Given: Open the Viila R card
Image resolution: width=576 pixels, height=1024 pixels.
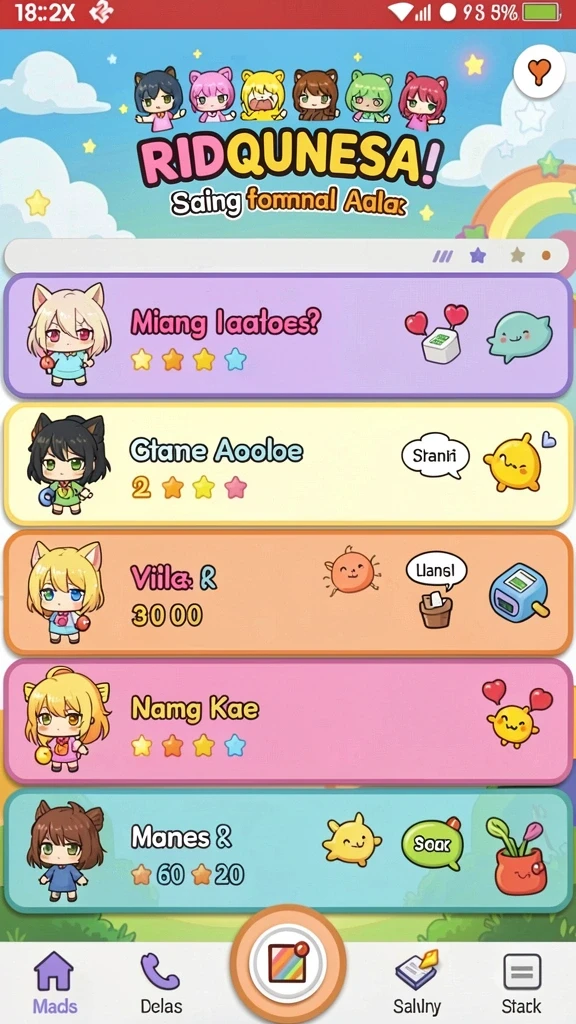Looking at the screenshot, I should point(288,593).
